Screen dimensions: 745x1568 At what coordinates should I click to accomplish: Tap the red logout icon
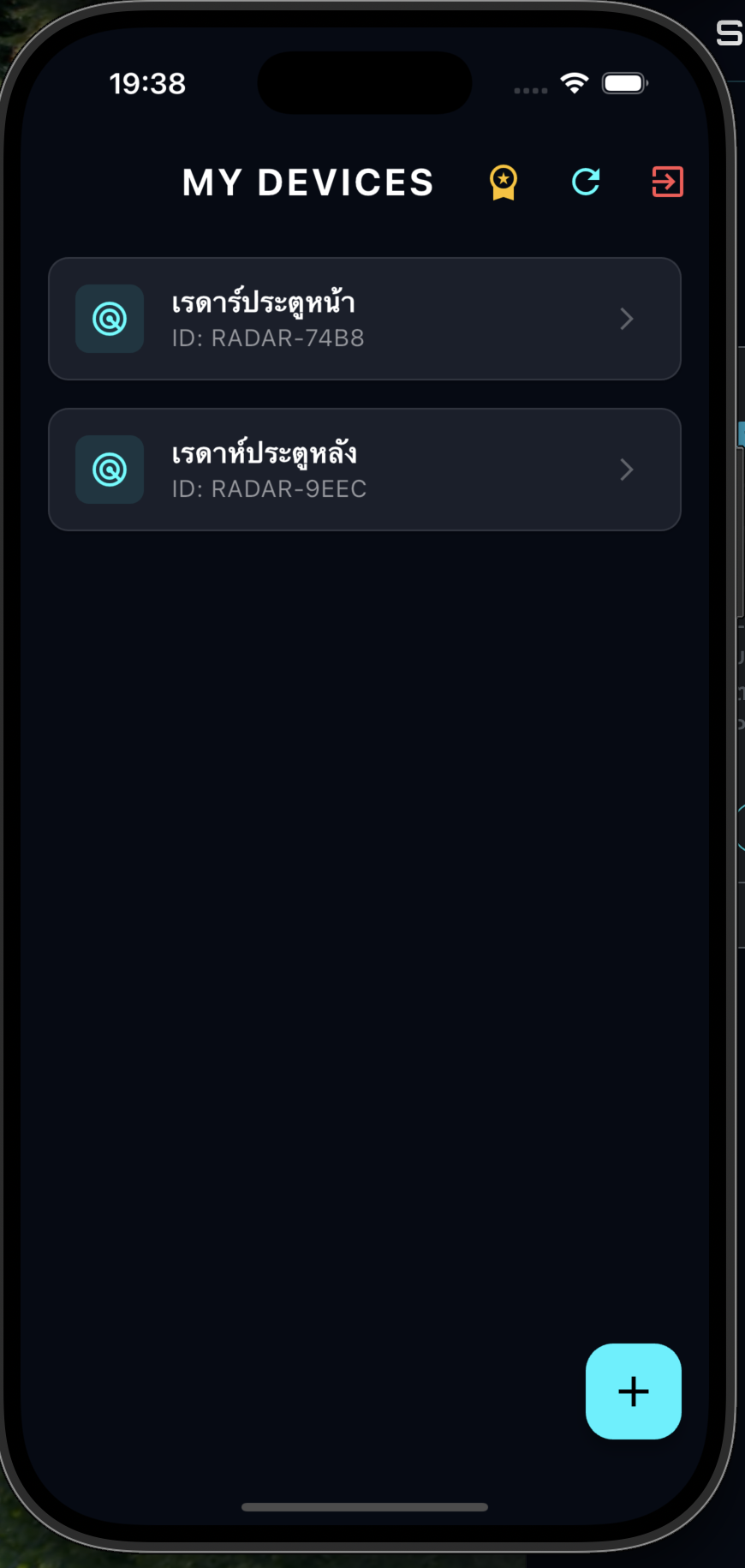coord(667,182)
